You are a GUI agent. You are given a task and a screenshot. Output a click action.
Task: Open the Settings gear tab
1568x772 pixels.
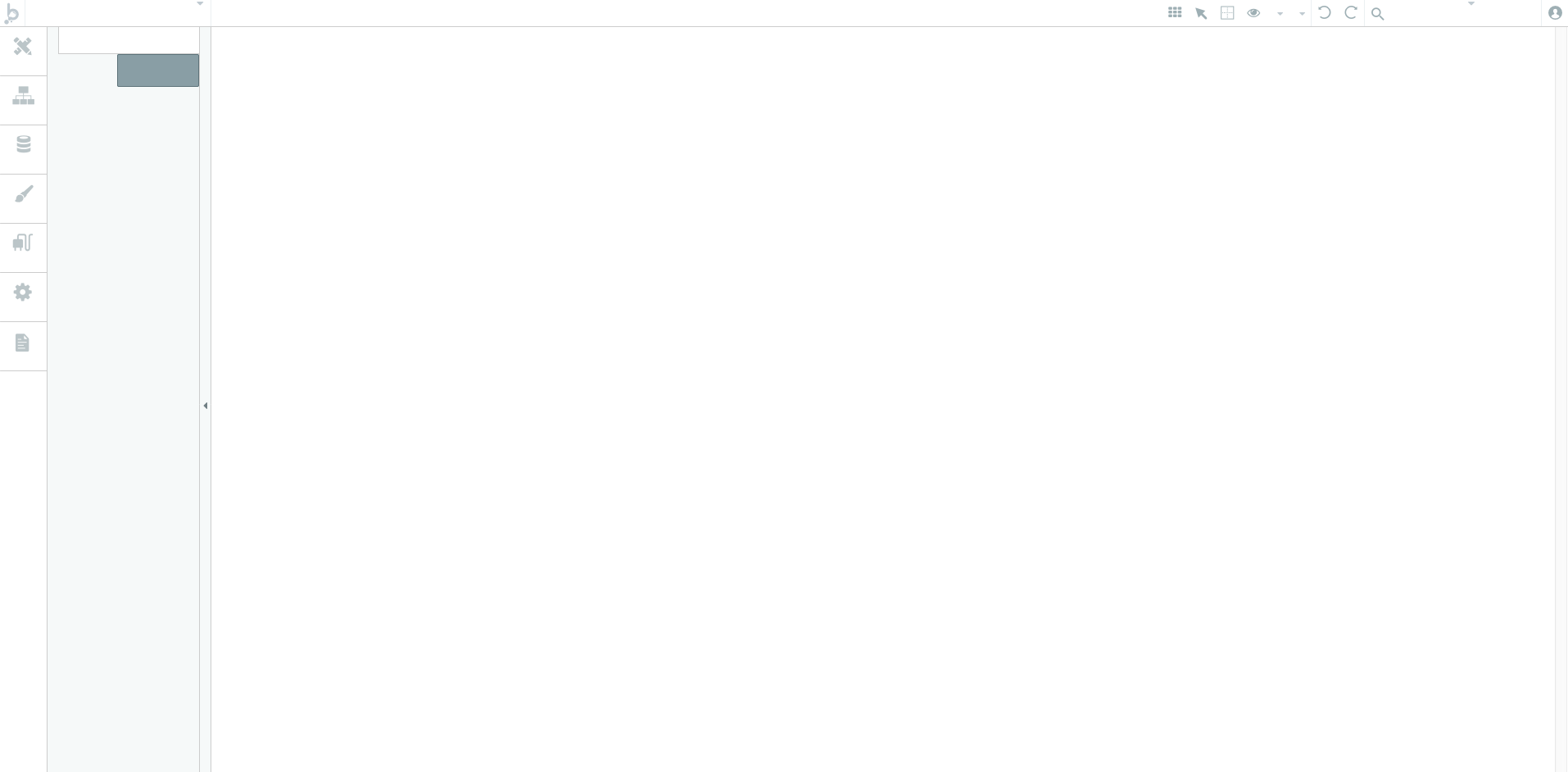tap(23, 293)
